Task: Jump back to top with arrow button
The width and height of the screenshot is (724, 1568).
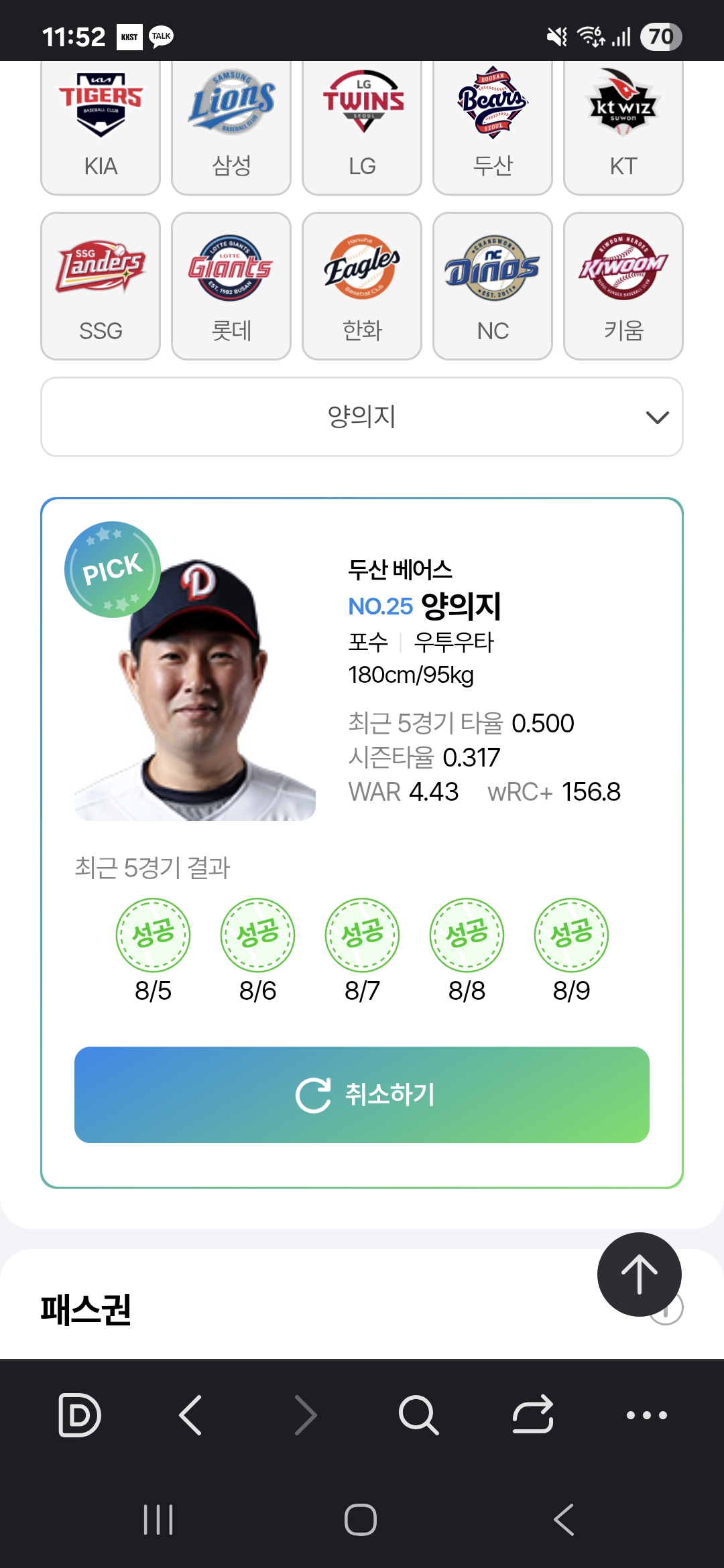Action: (639, 1275)
